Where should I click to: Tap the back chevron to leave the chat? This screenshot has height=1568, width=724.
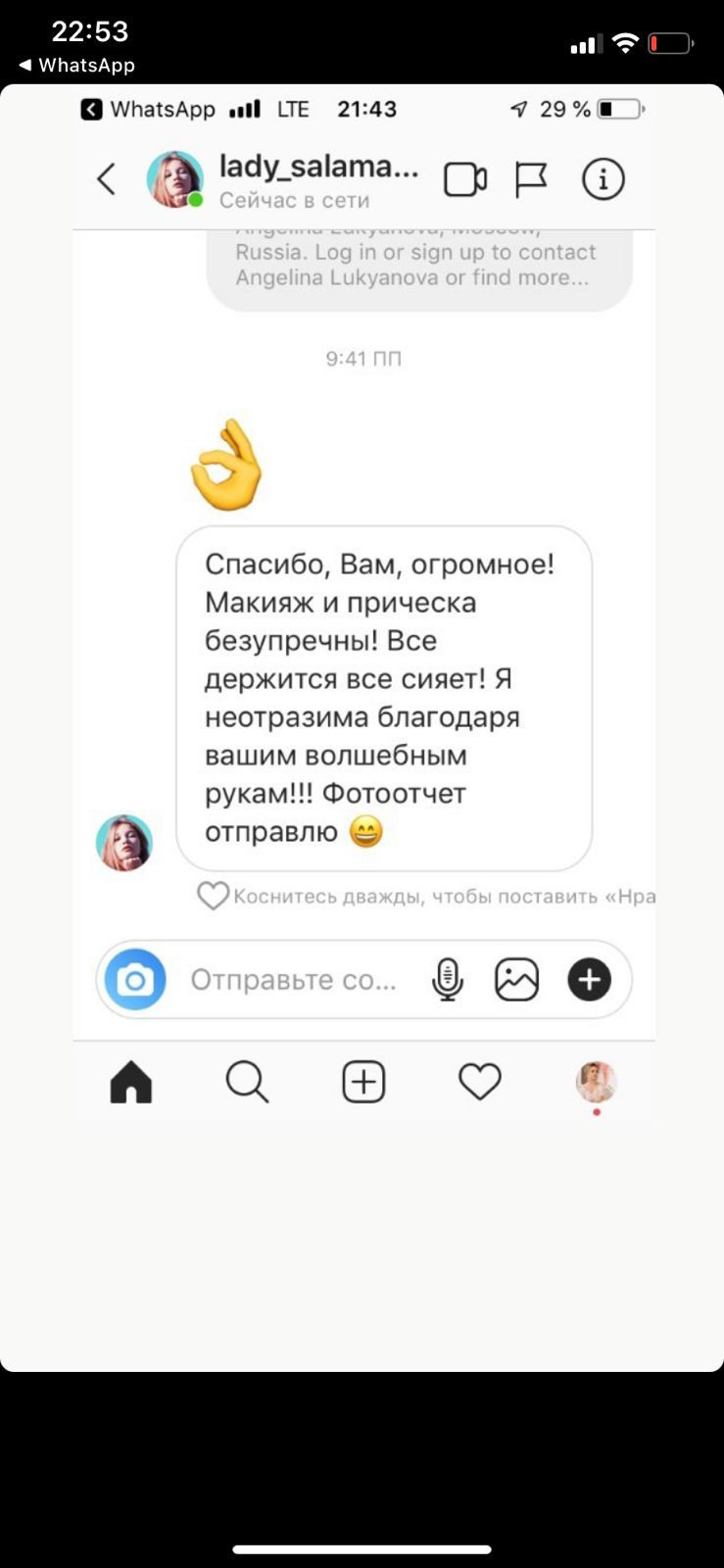point(106,179)
